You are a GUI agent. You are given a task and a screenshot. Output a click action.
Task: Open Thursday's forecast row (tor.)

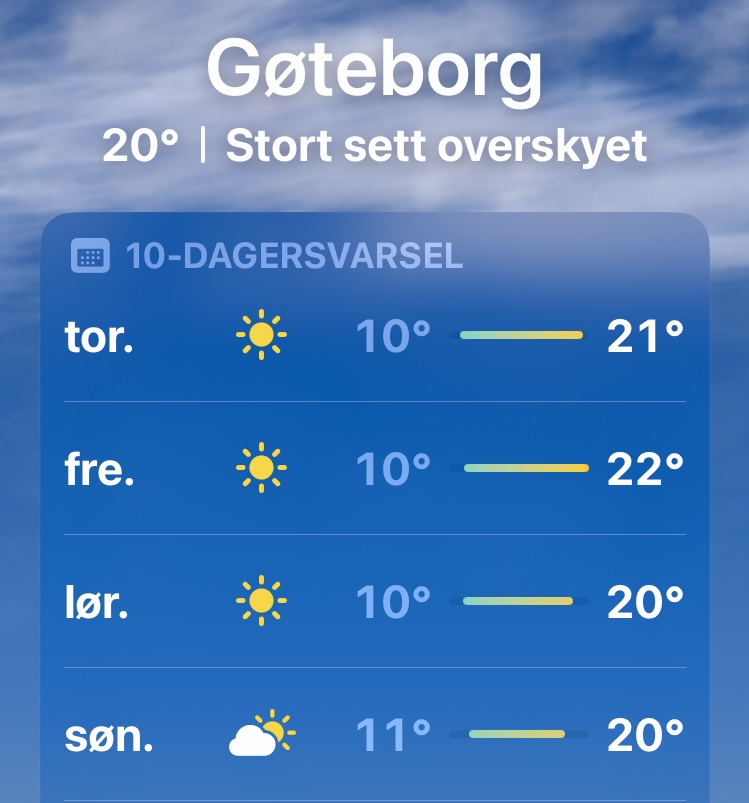tap(374, 336)
